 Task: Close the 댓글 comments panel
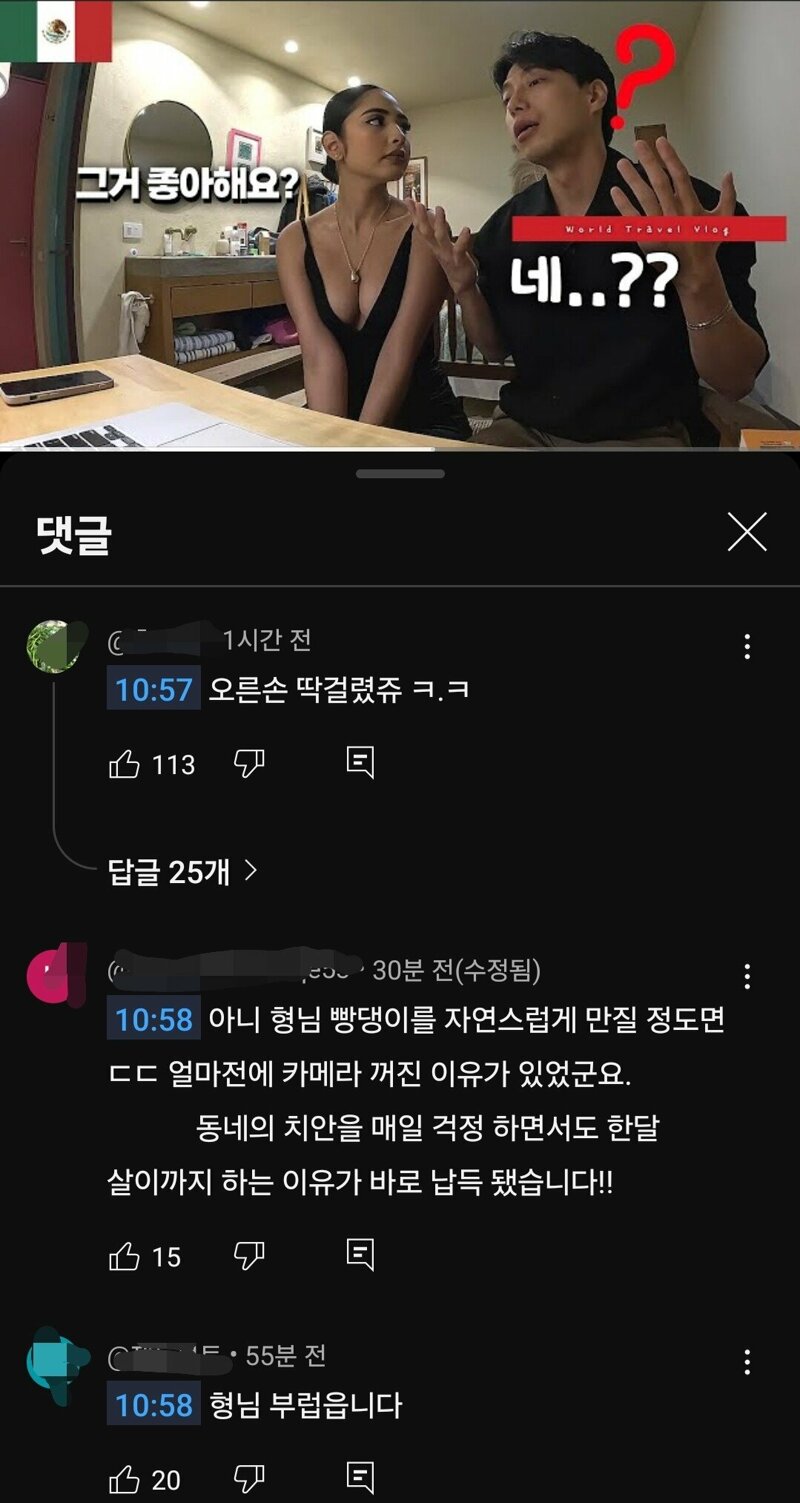point(747,532)
